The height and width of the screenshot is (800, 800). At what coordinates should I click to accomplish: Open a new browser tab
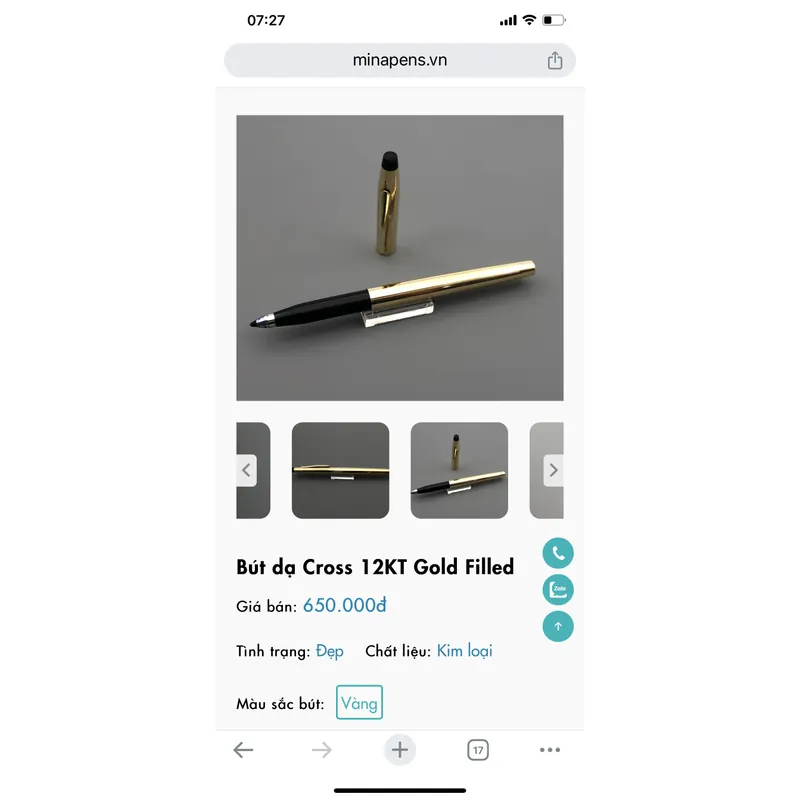click(400, 750)
